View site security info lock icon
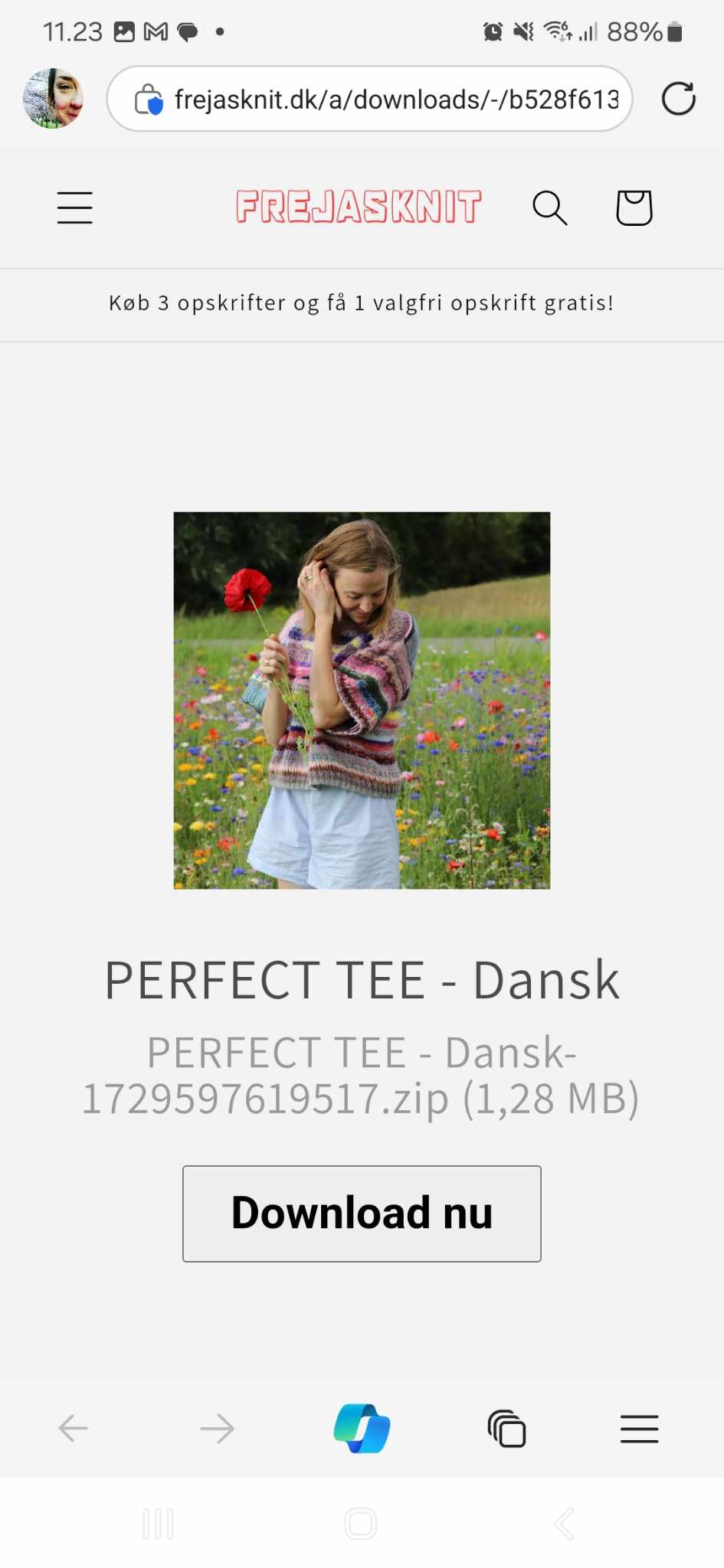Screen dimensions: 724x1568 pos(149,100)
